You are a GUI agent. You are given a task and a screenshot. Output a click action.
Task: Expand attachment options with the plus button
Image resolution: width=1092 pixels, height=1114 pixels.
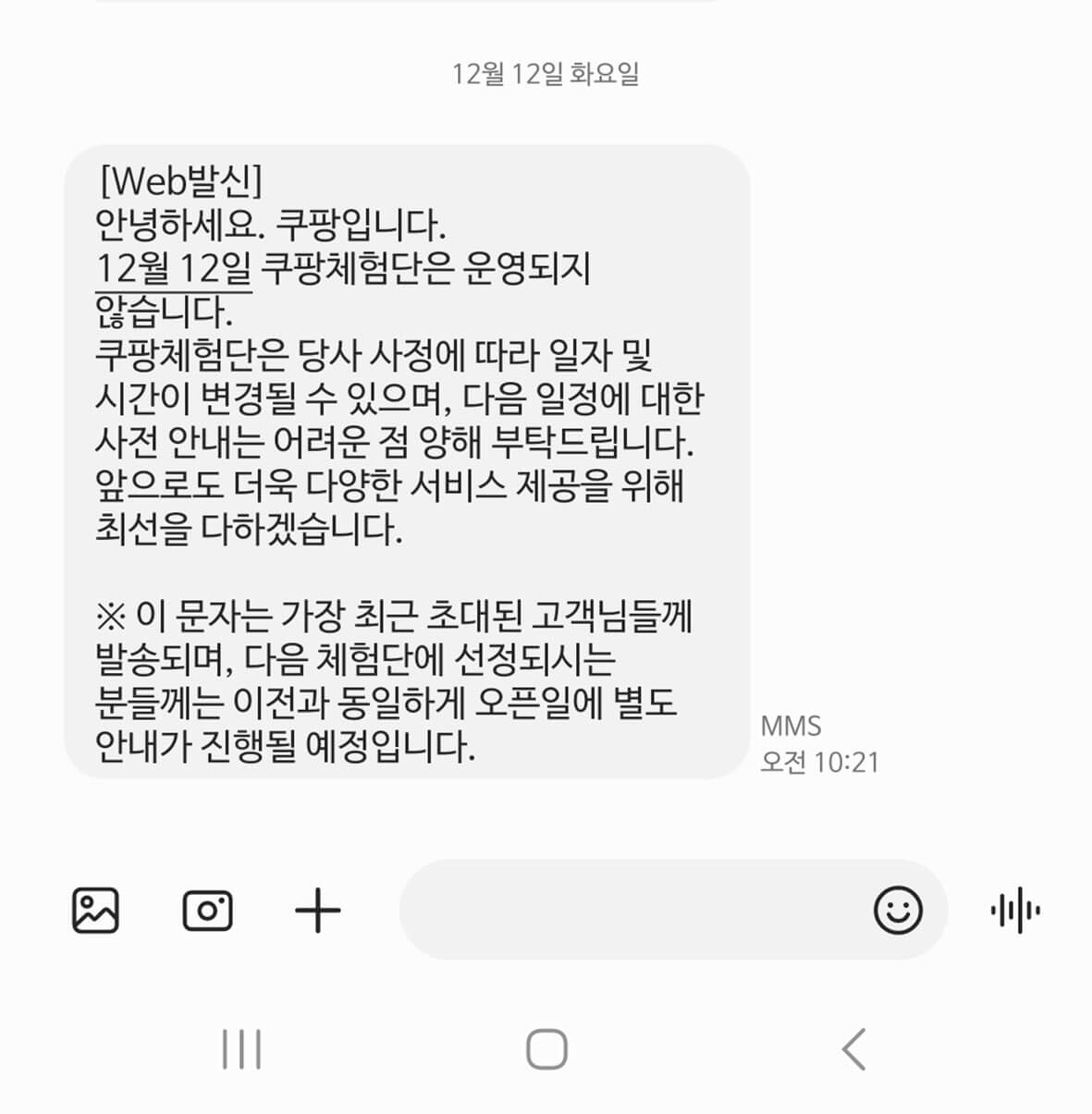319,911
